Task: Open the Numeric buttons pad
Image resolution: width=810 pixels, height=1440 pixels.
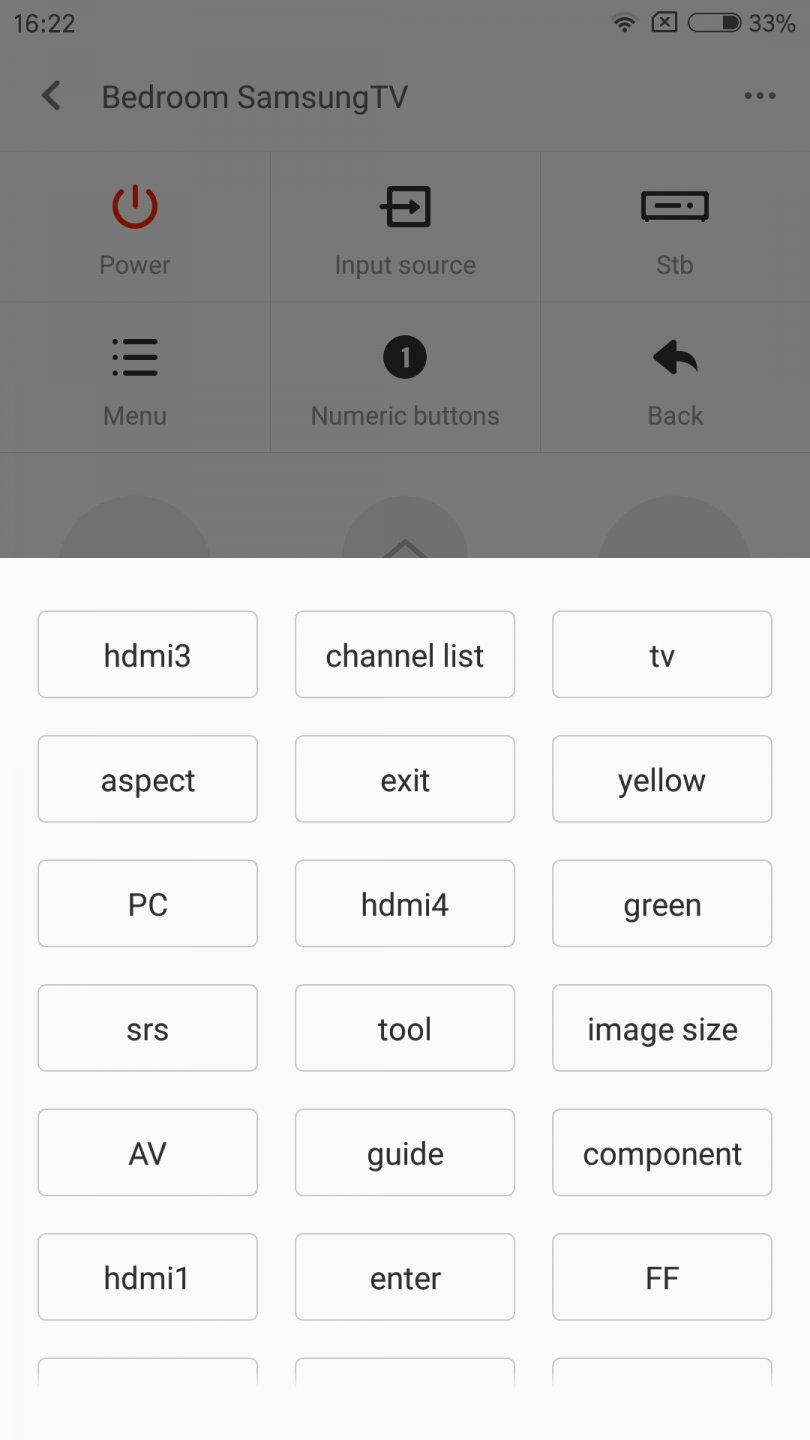Action: pyautogui.click(x=405, y=377)
